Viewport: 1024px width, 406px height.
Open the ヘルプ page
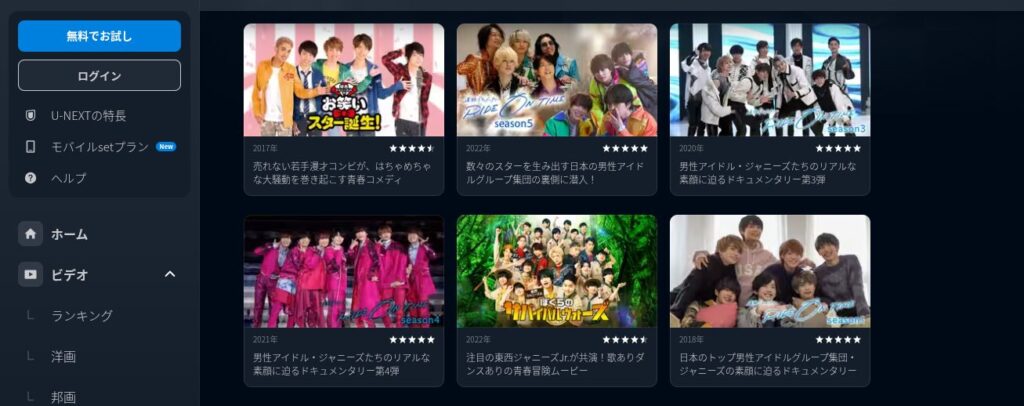pyautogui.click(x=68, y=177)
